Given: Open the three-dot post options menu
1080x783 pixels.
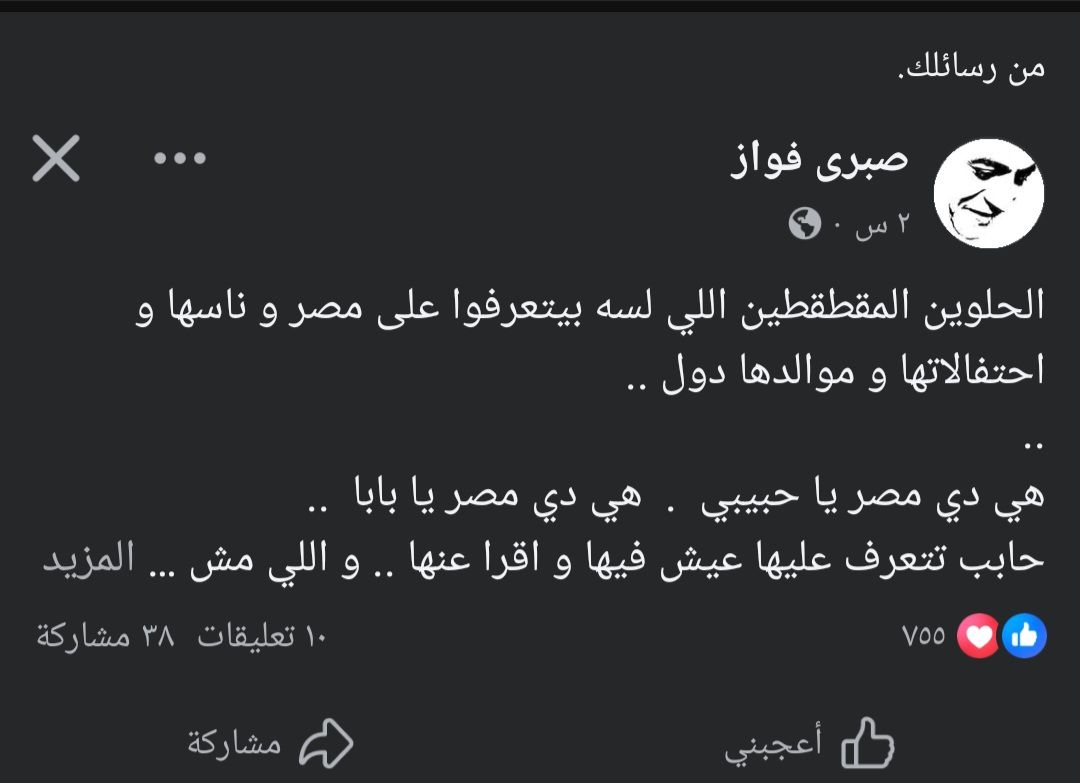Looking at the screenshot, I should tap(180, 158).
